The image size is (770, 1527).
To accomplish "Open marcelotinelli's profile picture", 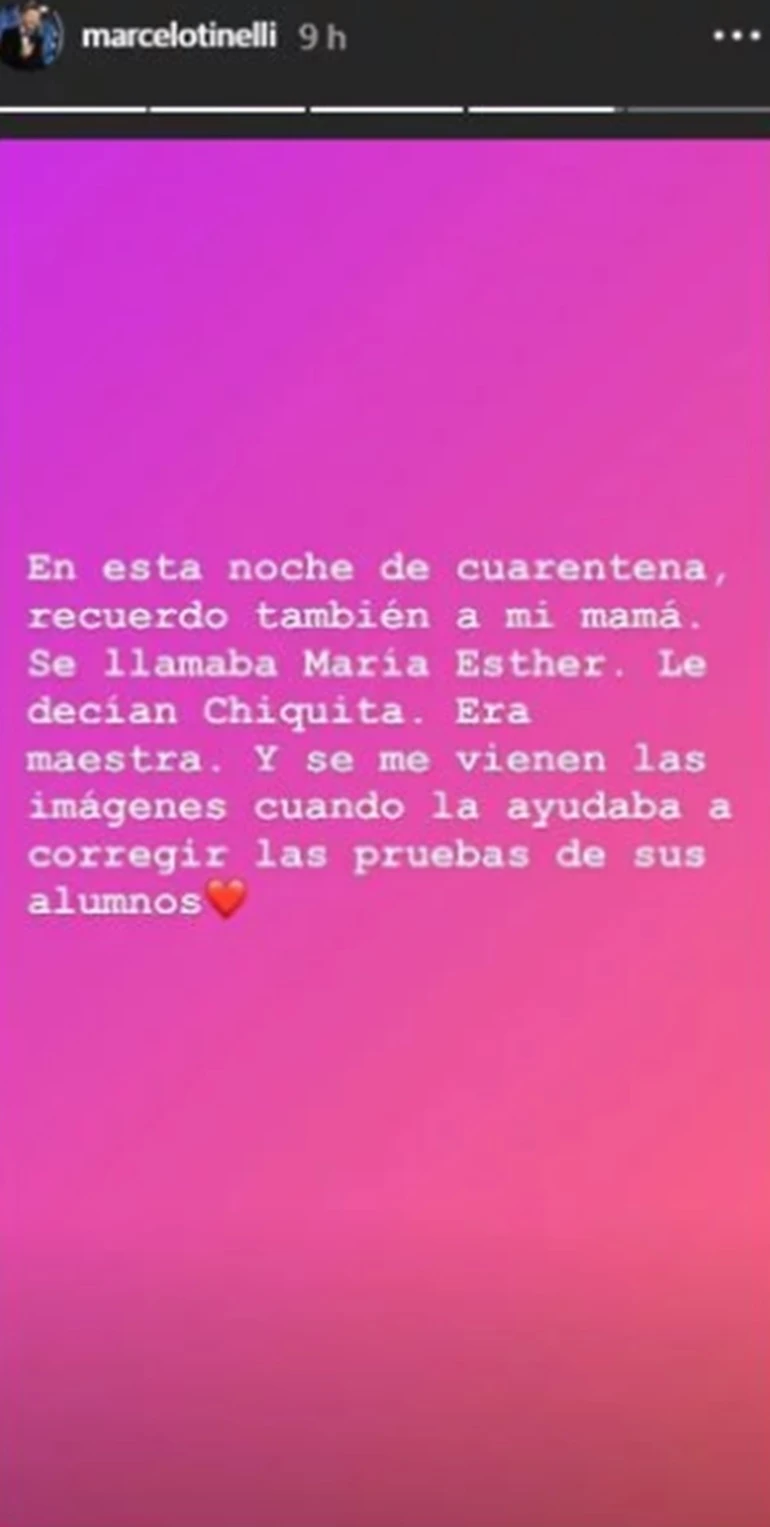I will (30, 36).
